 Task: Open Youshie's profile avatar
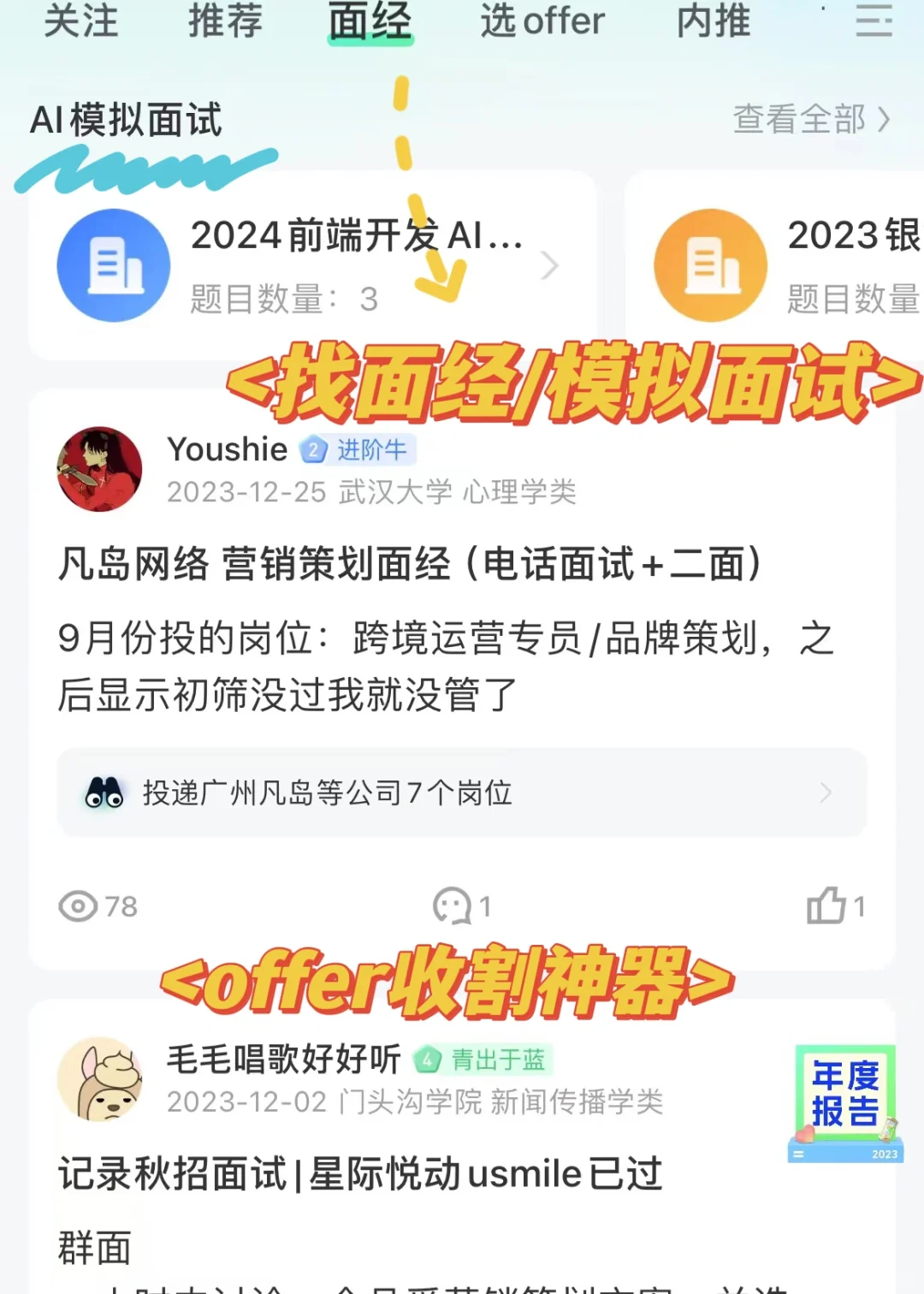[x=99, y=469]
